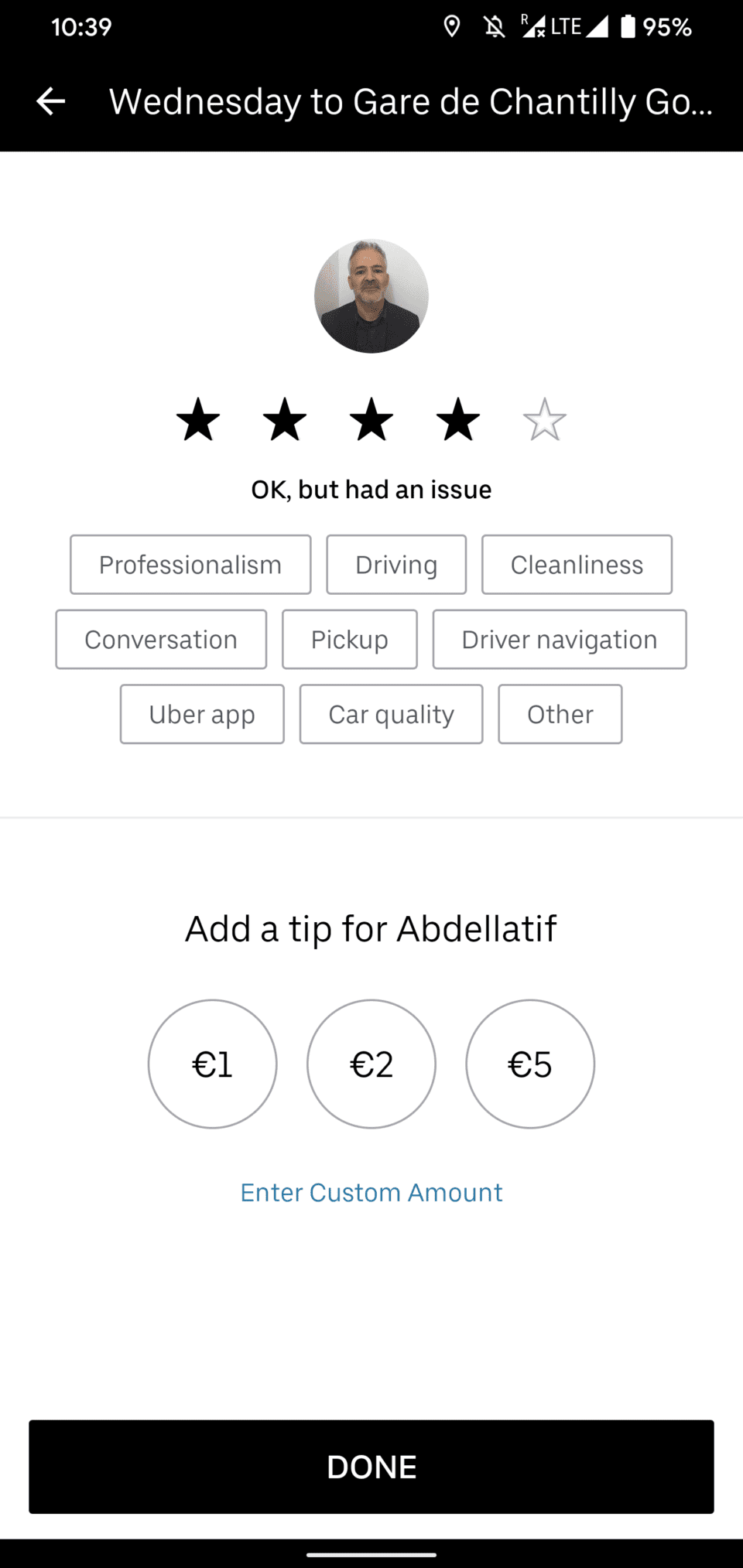Tap the location pin icon in status bar

point(452,26)
